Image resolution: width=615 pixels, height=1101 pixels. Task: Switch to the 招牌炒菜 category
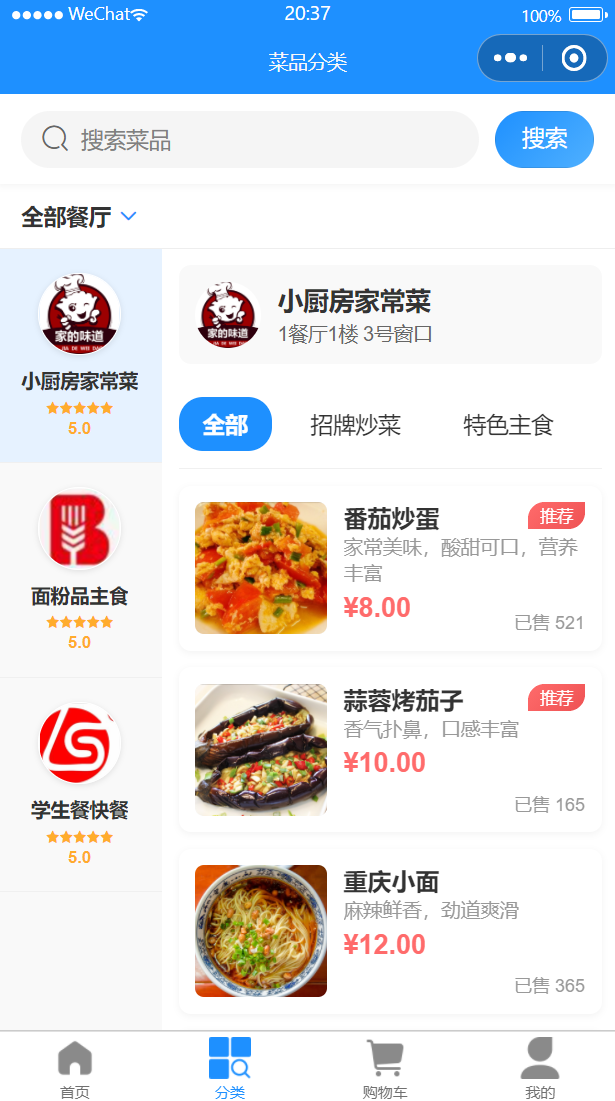click(355, 425)
